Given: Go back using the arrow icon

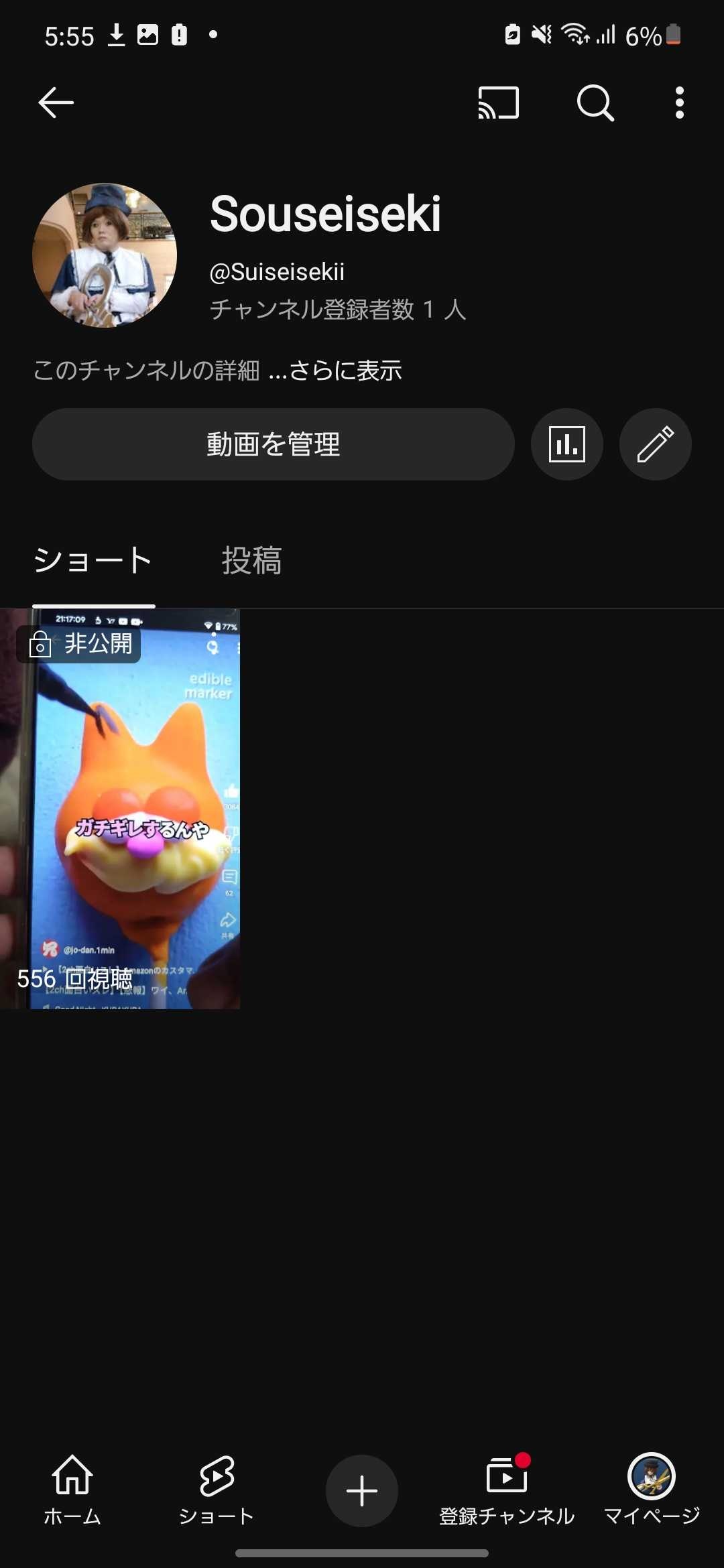Looking at the screenshot, I should [56, 103].
